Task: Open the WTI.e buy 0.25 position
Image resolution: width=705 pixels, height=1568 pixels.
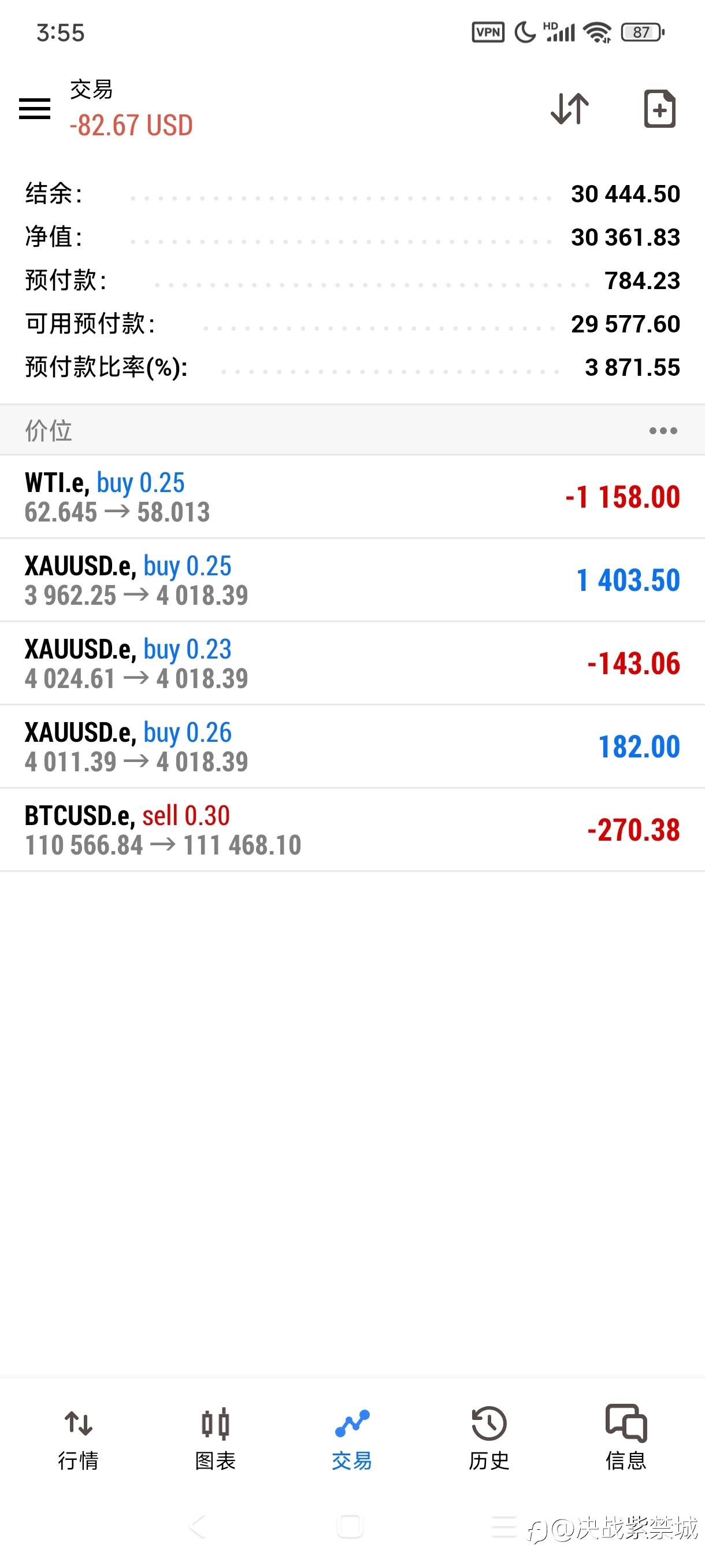Action: pos(352,497)
